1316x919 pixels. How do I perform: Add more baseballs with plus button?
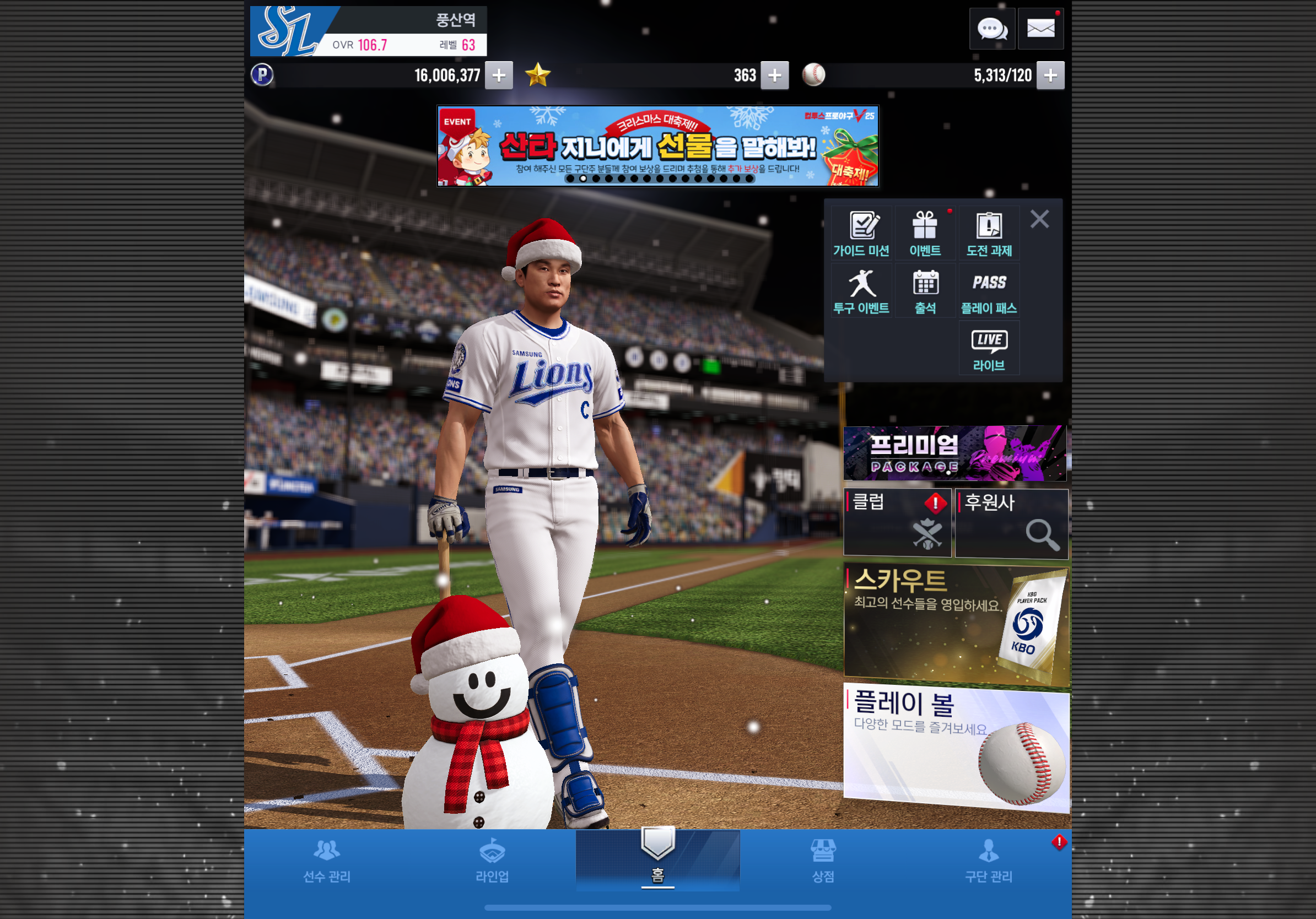click(x=1050, y=75)
